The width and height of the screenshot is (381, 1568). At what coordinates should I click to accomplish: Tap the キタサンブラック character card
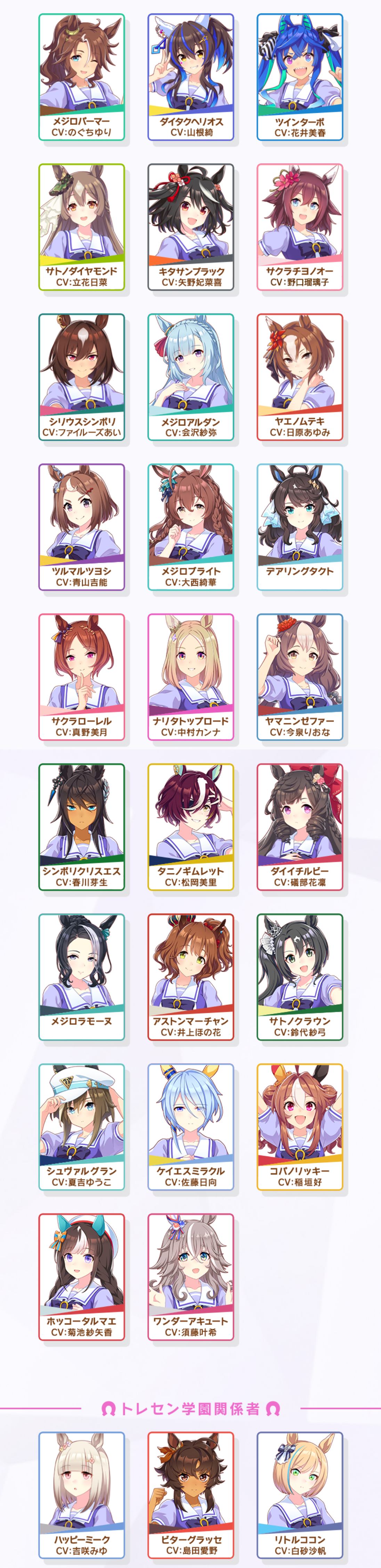click(191, 227)
